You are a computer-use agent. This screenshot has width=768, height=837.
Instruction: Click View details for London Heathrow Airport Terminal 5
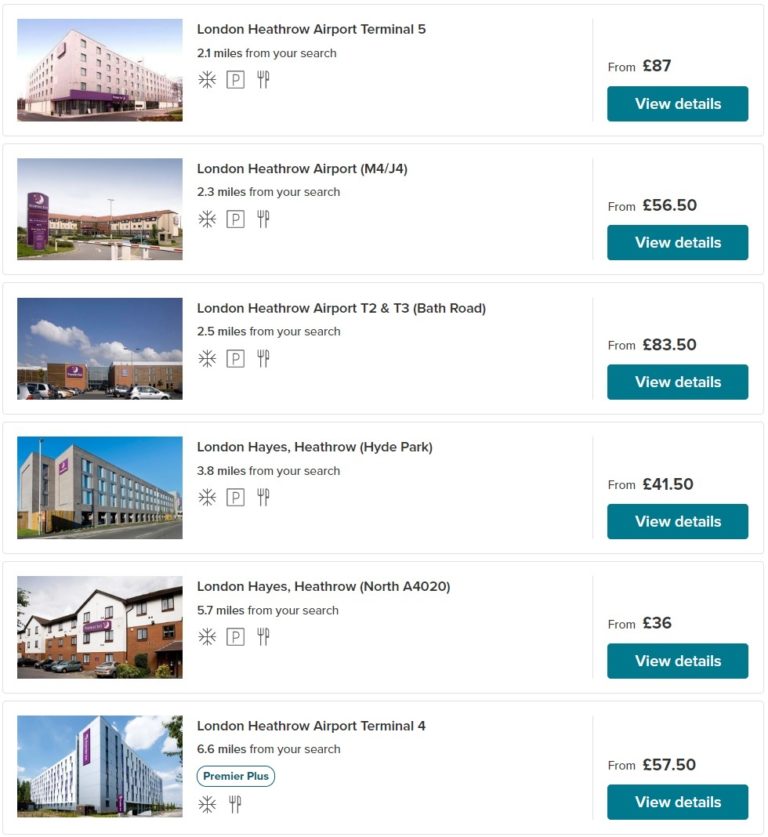click(678, 103)
